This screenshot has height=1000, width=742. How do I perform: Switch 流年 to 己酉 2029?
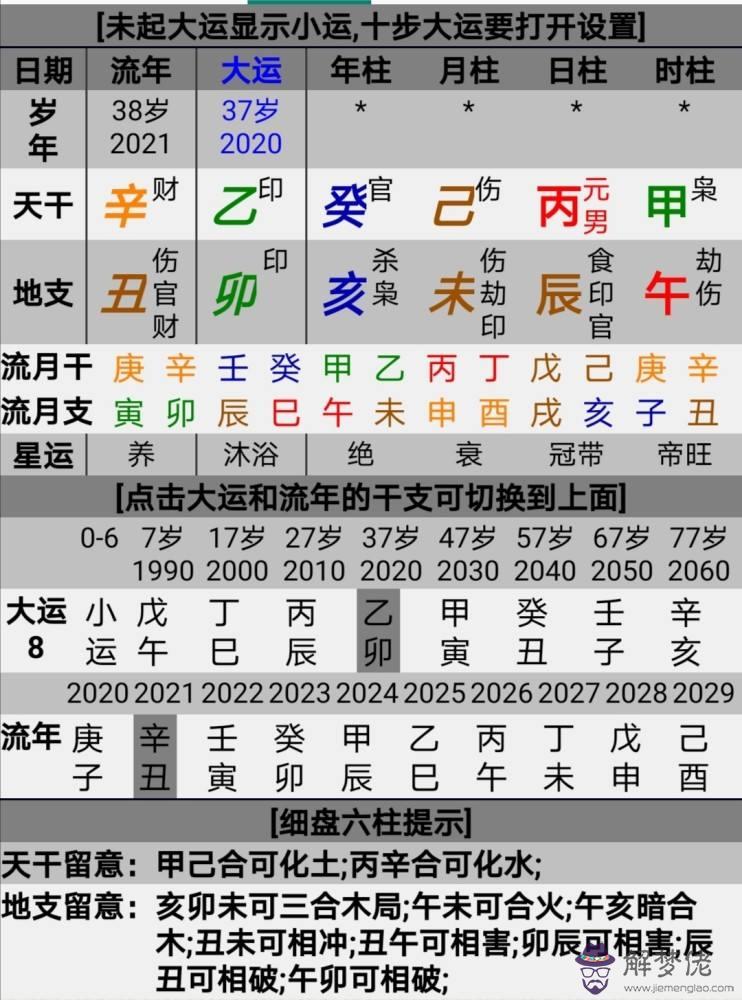click(693, 757)
